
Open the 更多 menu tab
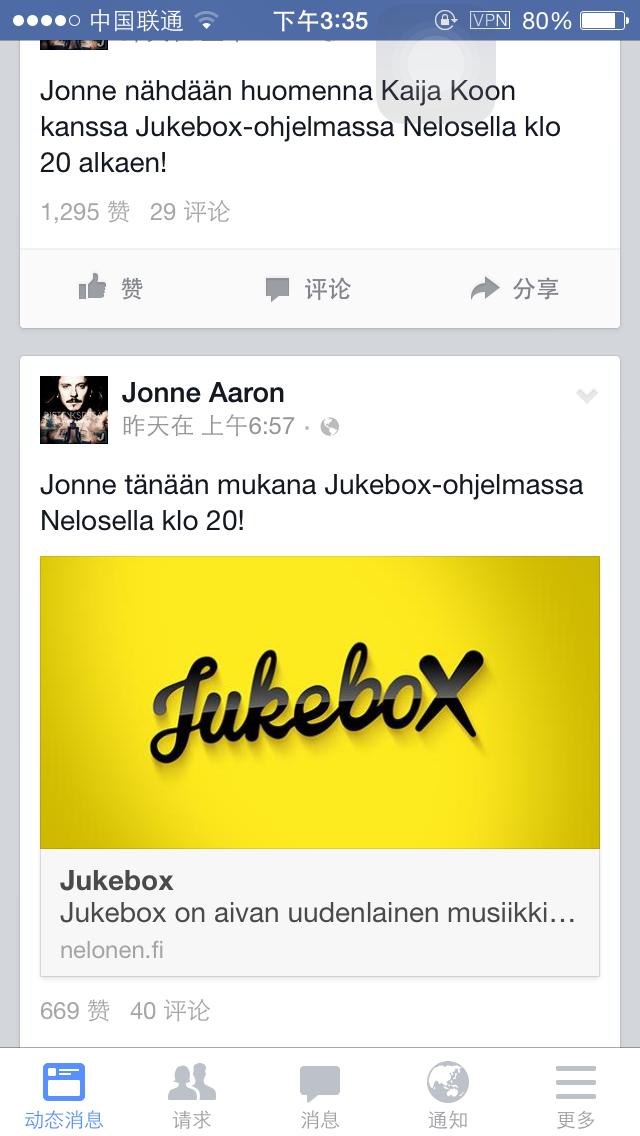pos(576,1095)
